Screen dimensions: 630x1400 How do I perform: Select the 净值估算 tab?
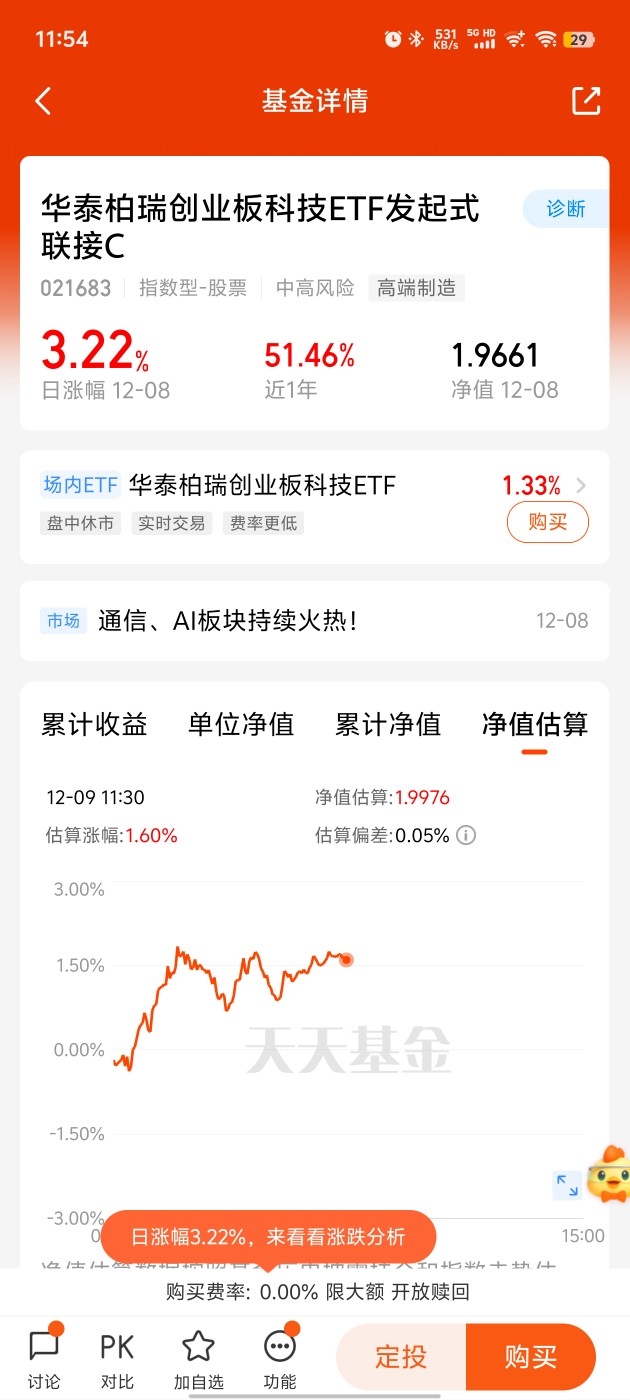[x=534, y=725]
